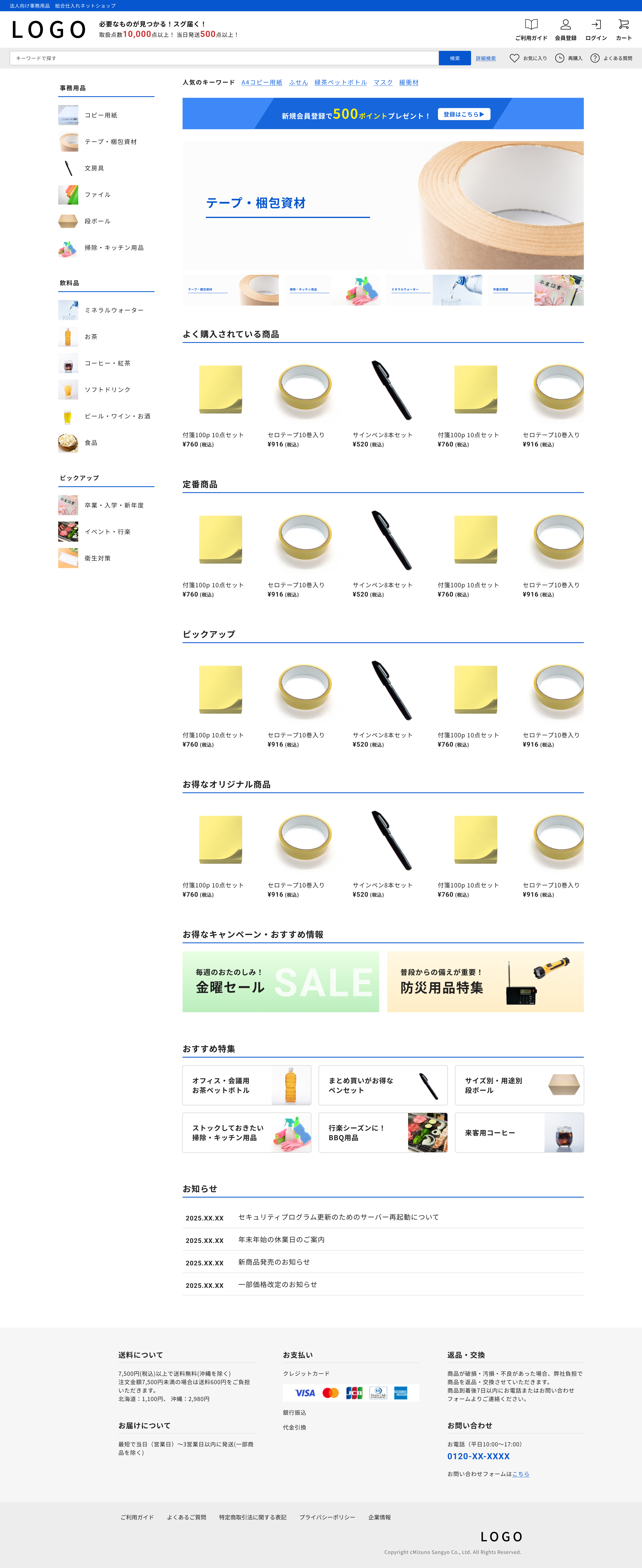Open the 衛生対策 pickup category
Screen dimensions: 642x1568
(97, 558)
